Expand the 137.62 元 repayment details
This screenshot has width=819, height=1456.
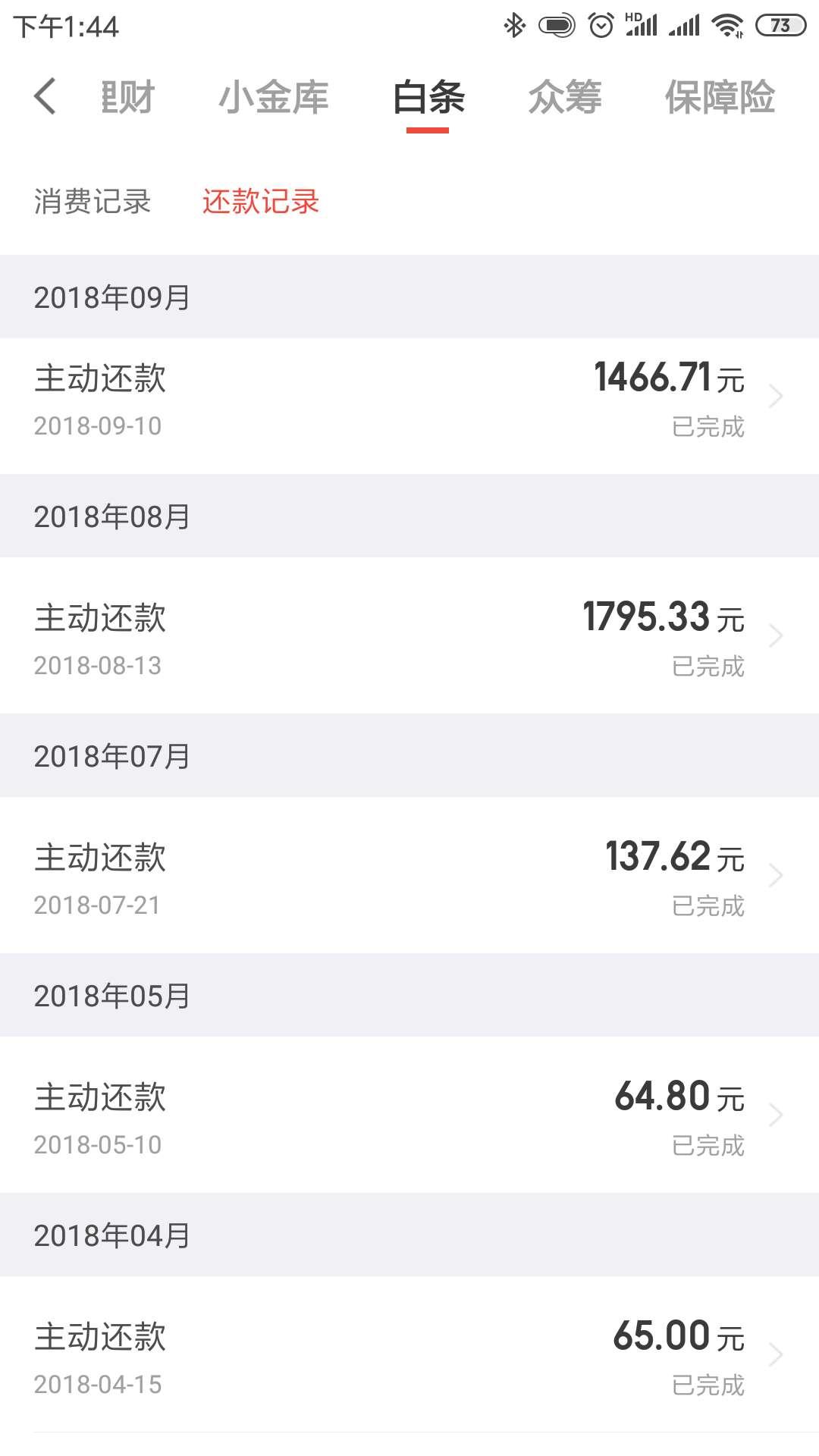click(x=409, y=876)
